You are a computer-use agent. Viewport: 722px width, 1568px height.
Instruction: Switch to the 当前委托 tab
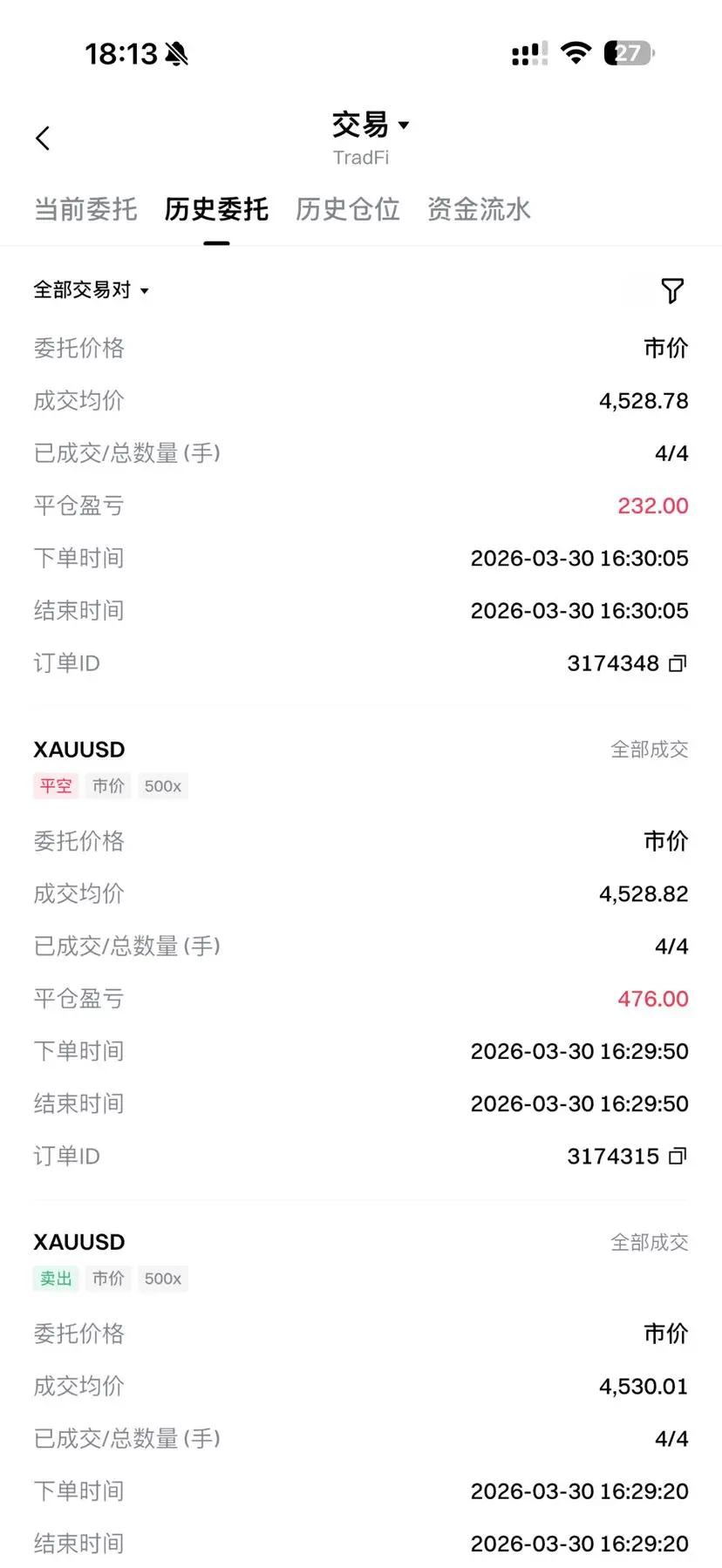tap(85, 209)
